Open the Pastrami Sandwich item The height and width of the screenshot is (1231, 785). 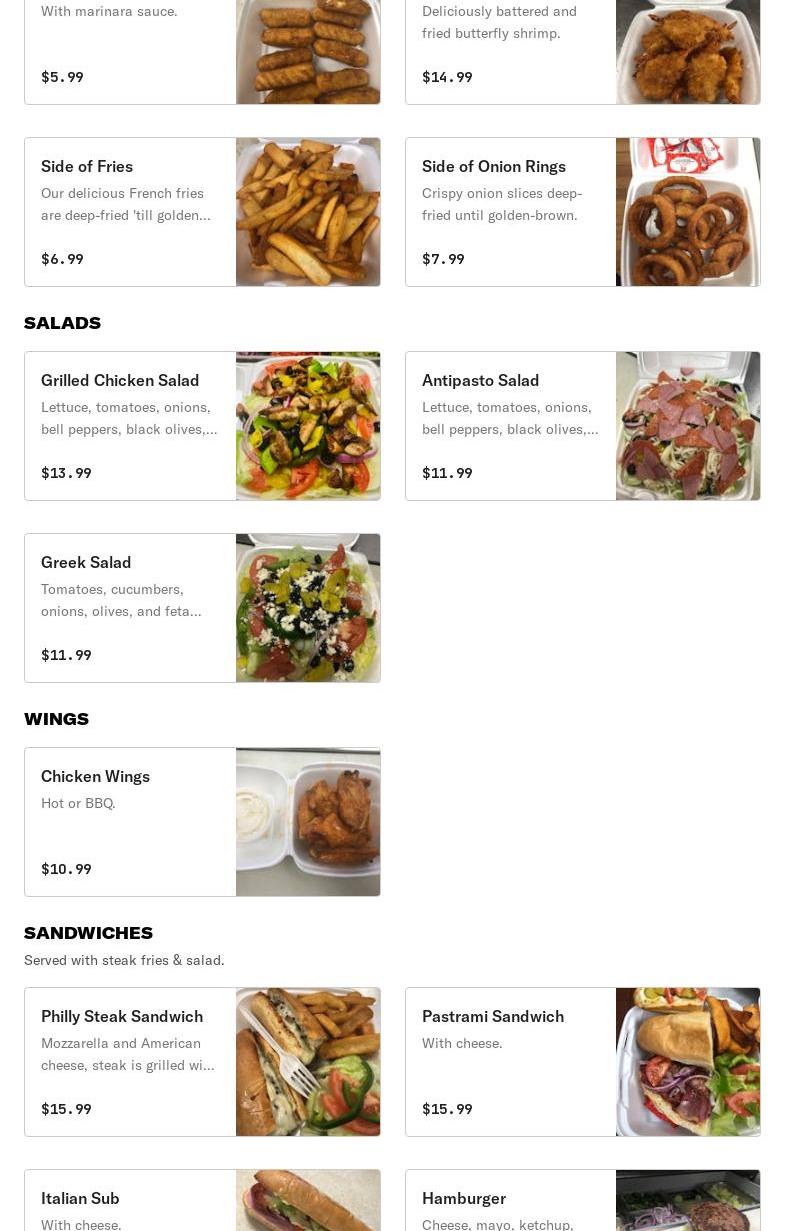click(x=582, y=1062)
